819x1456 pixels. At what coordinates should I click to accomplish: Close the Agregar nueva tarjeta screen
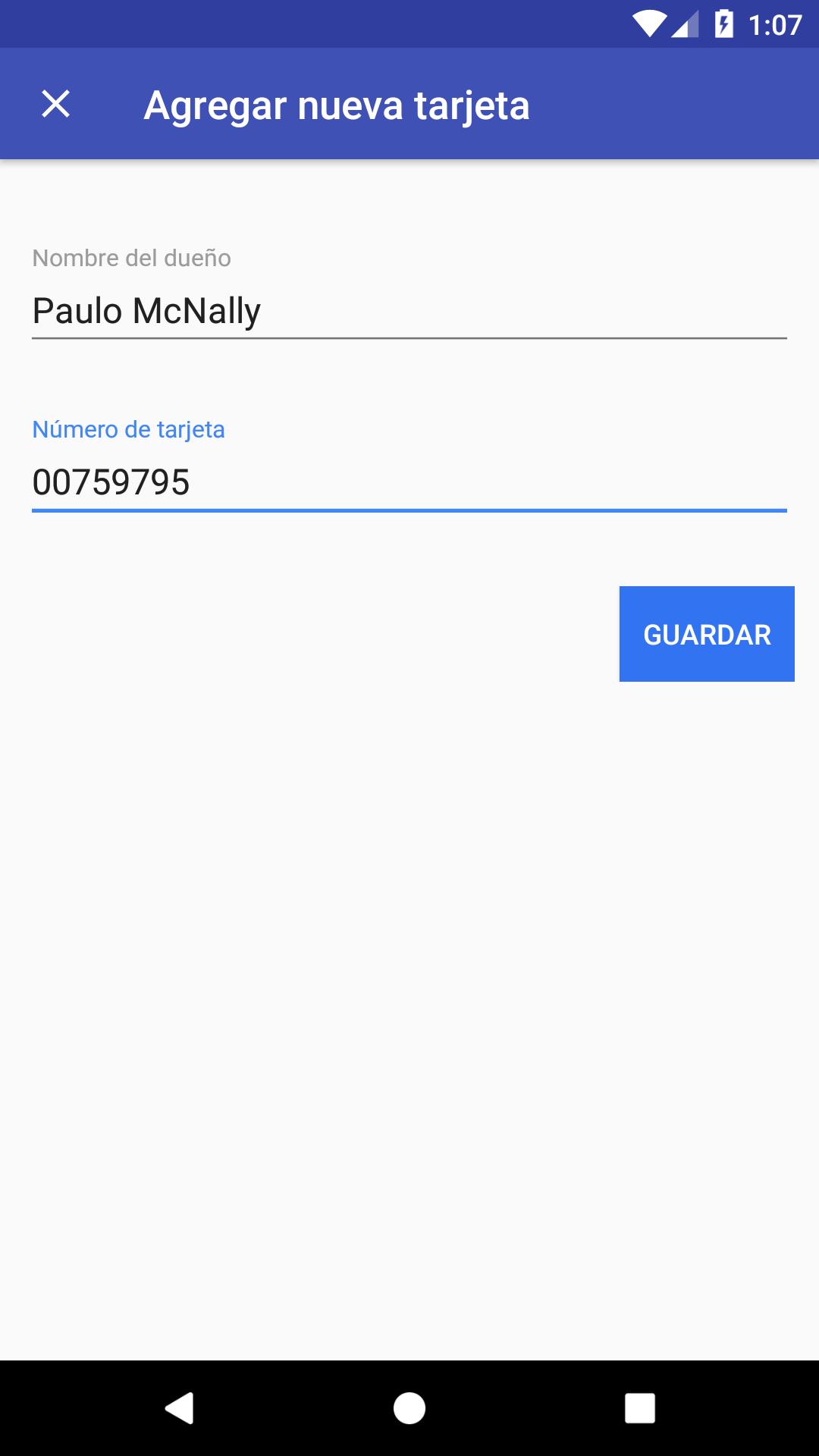pyautogui.click(x=55, y=104)
